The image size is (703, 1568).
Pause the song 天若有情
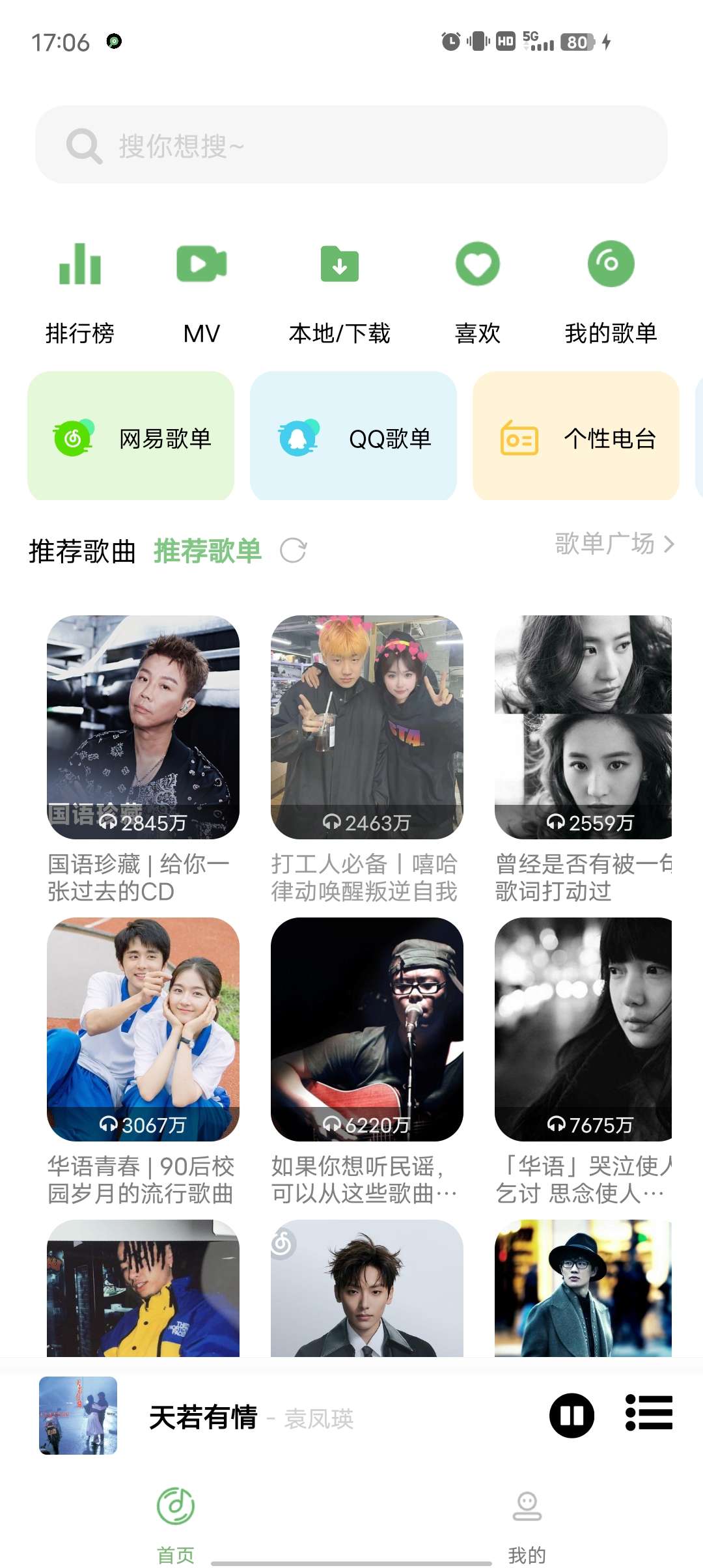click(572, 1415)
